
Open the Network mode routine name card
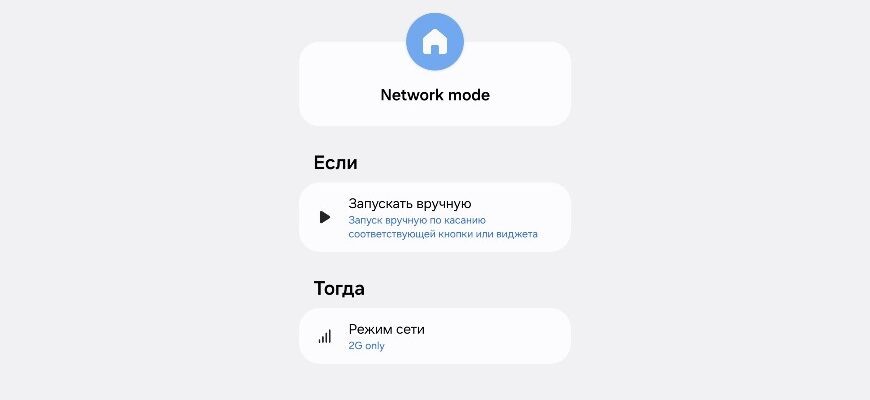click(x=434, y=96)
